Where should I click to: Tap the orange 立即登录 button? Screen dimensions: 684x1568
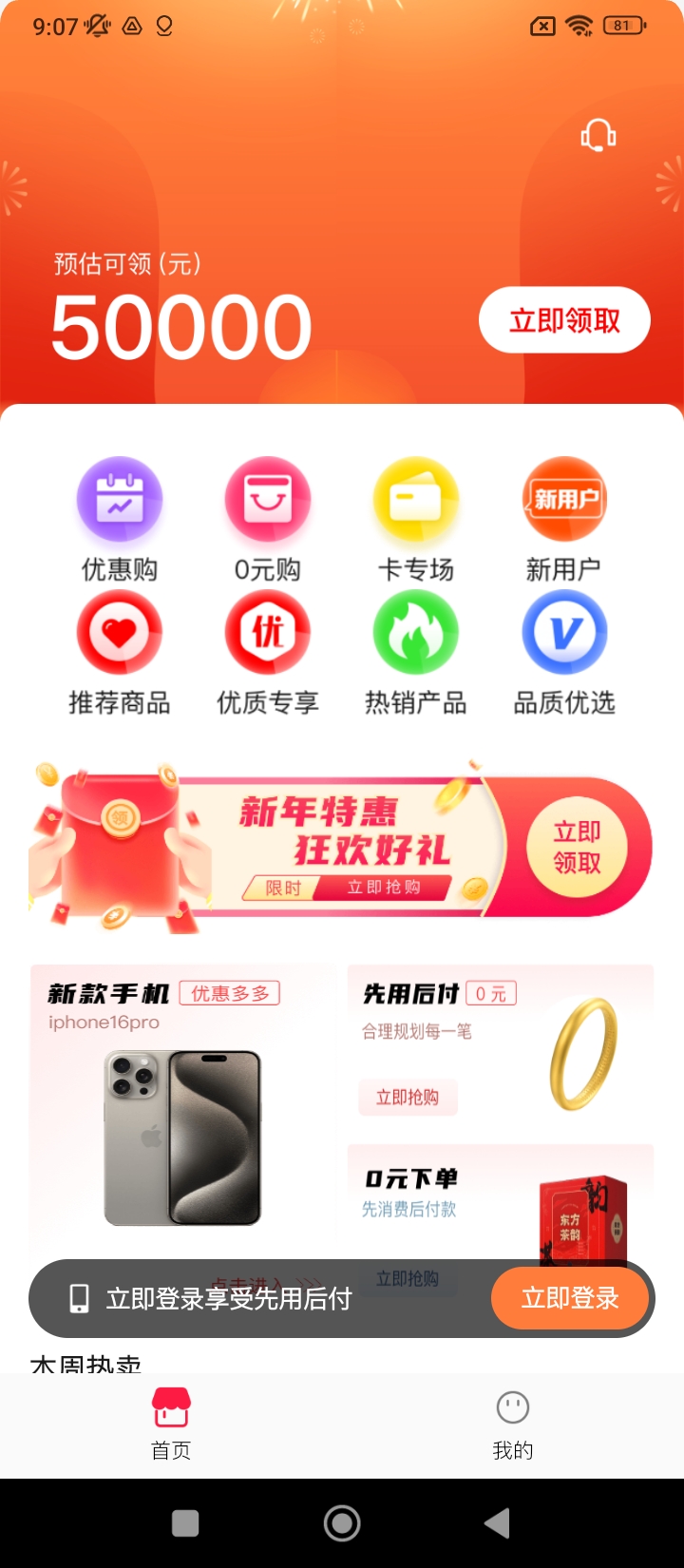[570, 1298]
